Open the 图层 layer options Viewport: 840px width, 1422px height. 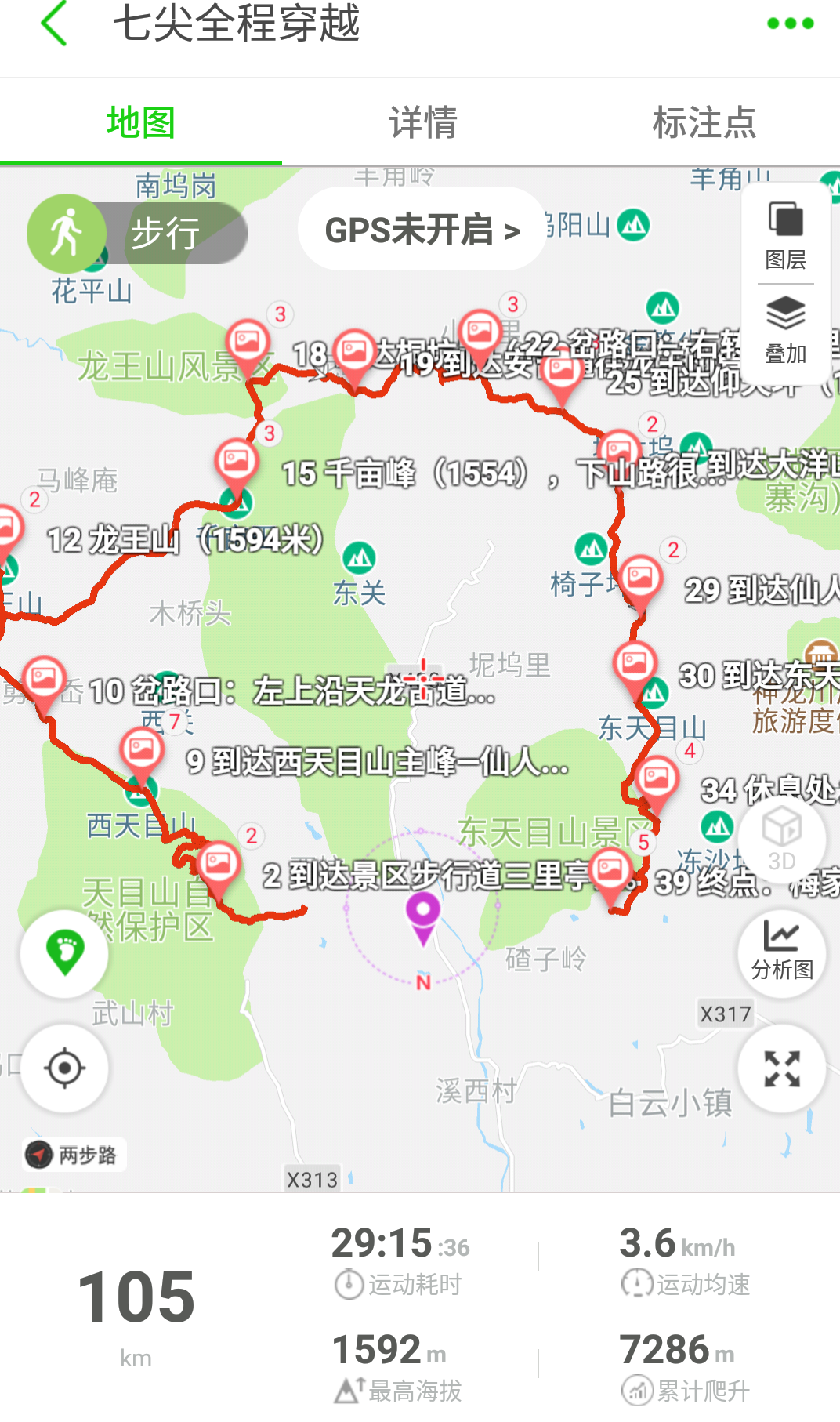click(x=786, y=234)
